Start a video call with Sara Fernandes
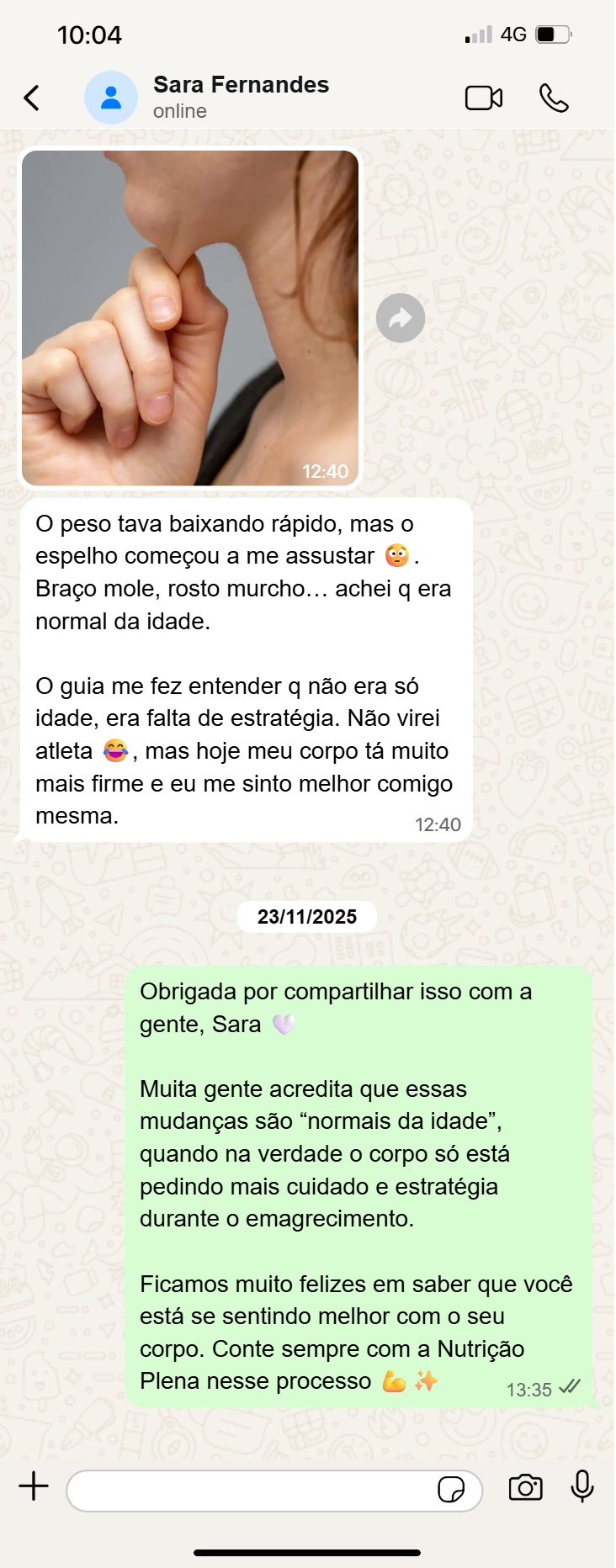This screenshot has width=616, height=1568. click(484, 97)
